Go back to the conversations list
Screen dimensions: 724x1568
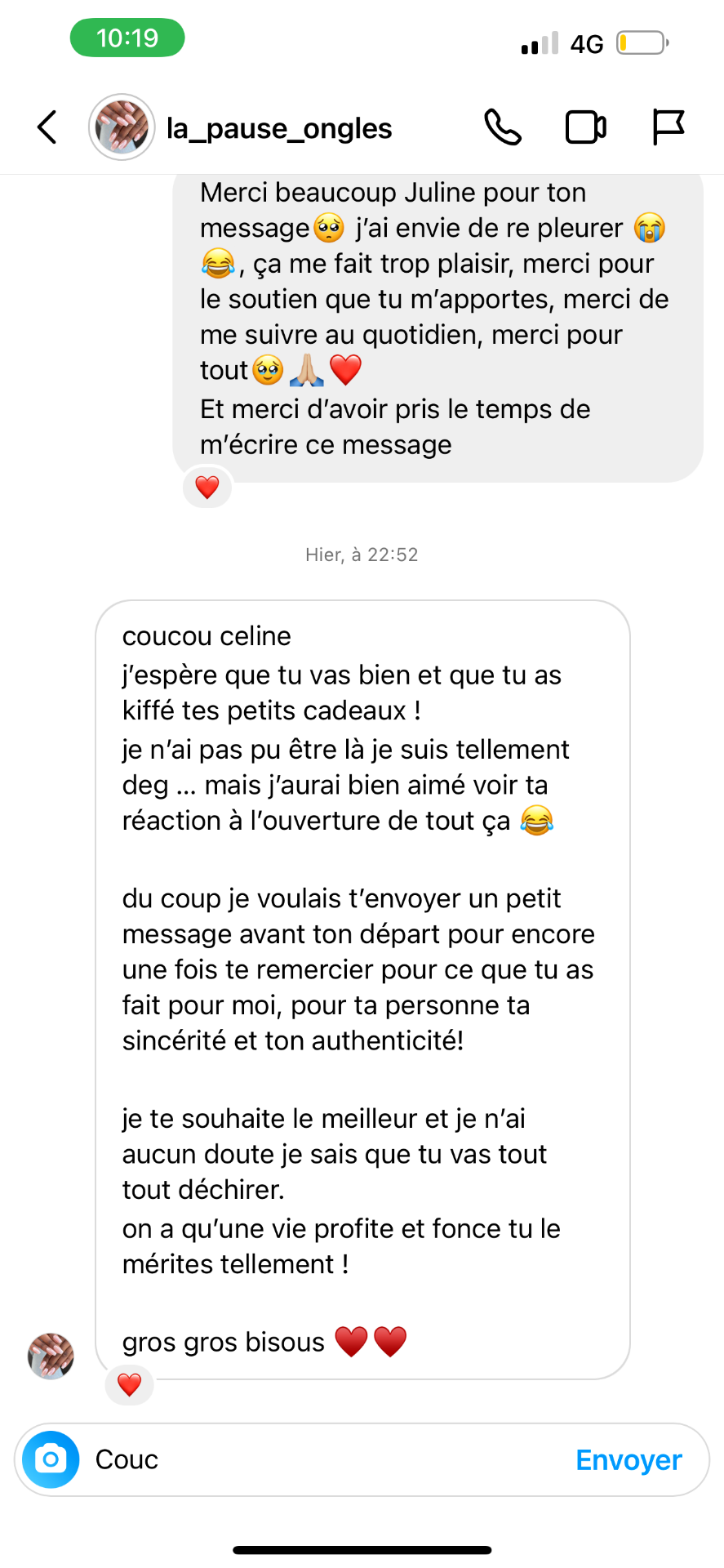[47, 127]
